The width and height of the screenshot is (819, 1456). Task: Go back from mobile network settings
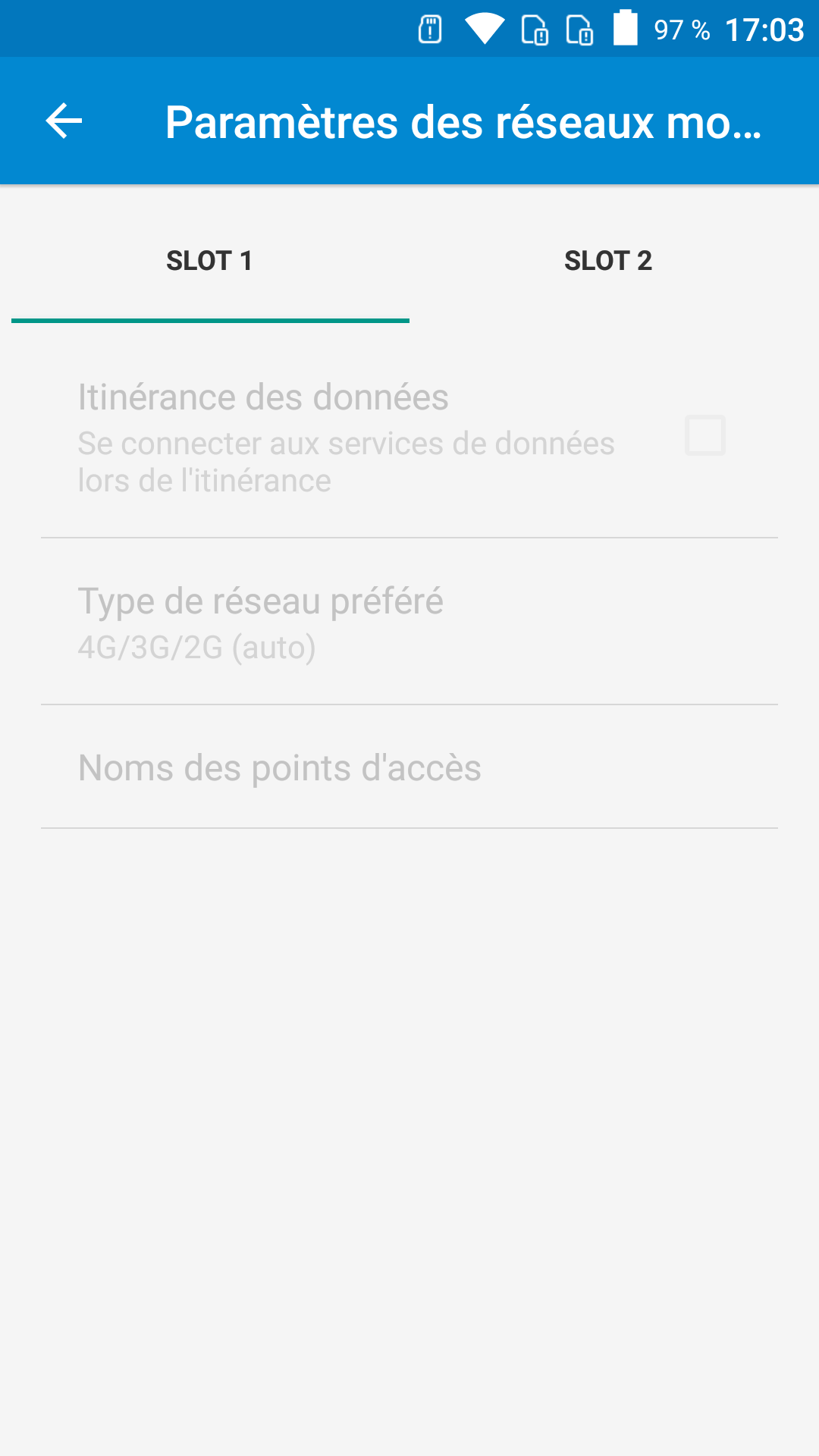(x=64, y=121)
